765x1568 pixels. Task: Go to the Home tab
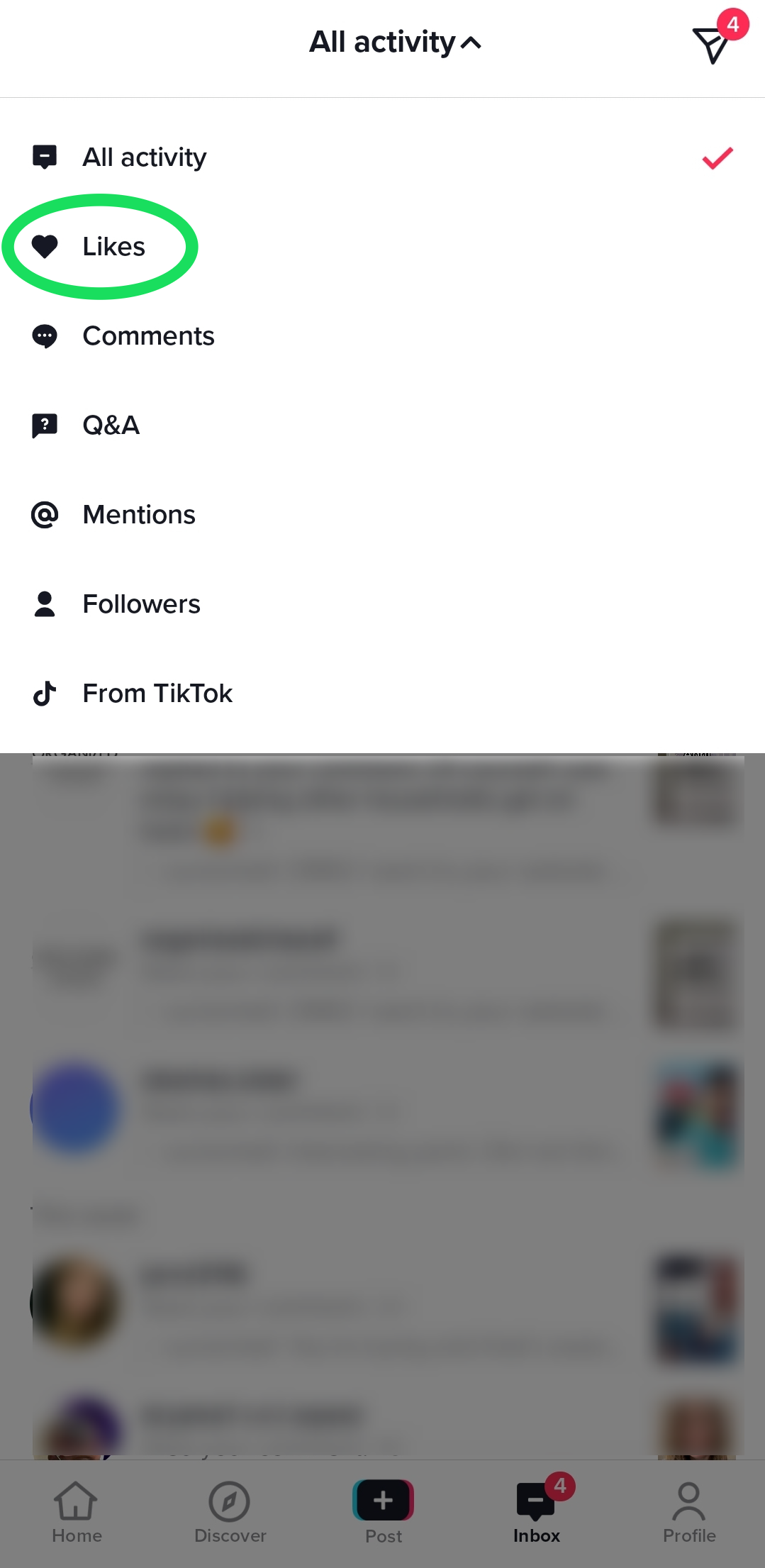click(77, 1512)
